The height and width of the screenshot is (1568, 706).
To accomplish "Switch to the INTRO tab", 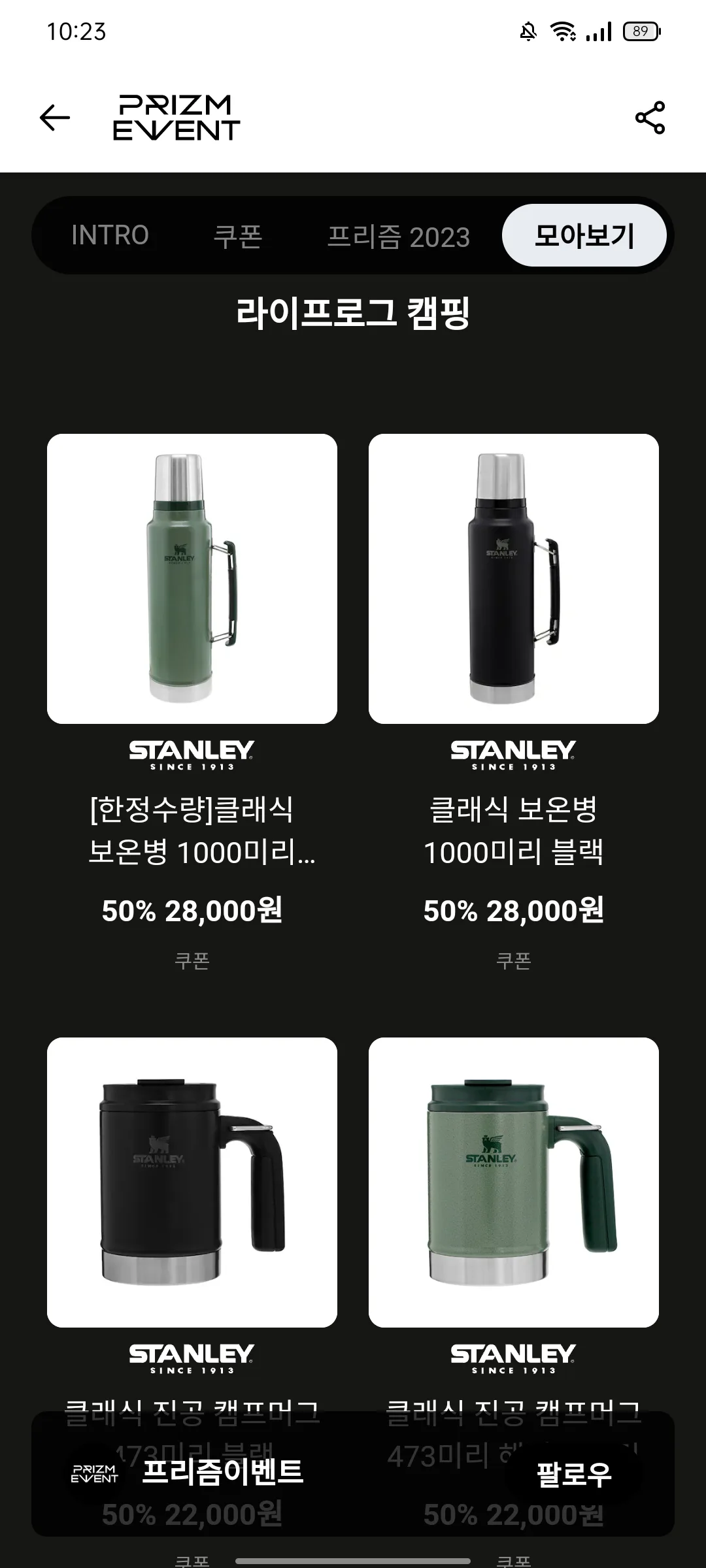I will (110, 235).
